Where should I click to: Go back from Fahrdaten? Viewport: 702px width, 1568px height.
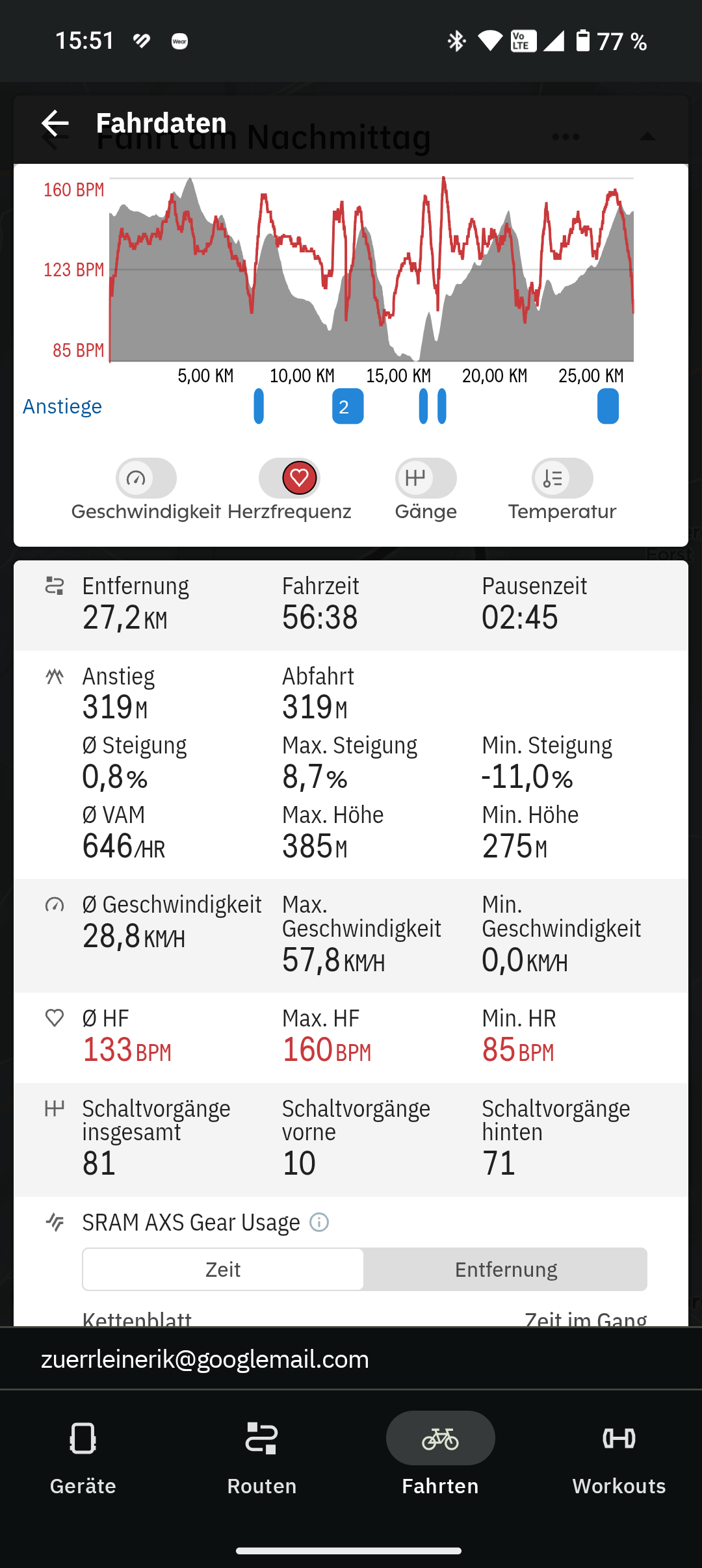pyautogui.click(x=55, y=124)
